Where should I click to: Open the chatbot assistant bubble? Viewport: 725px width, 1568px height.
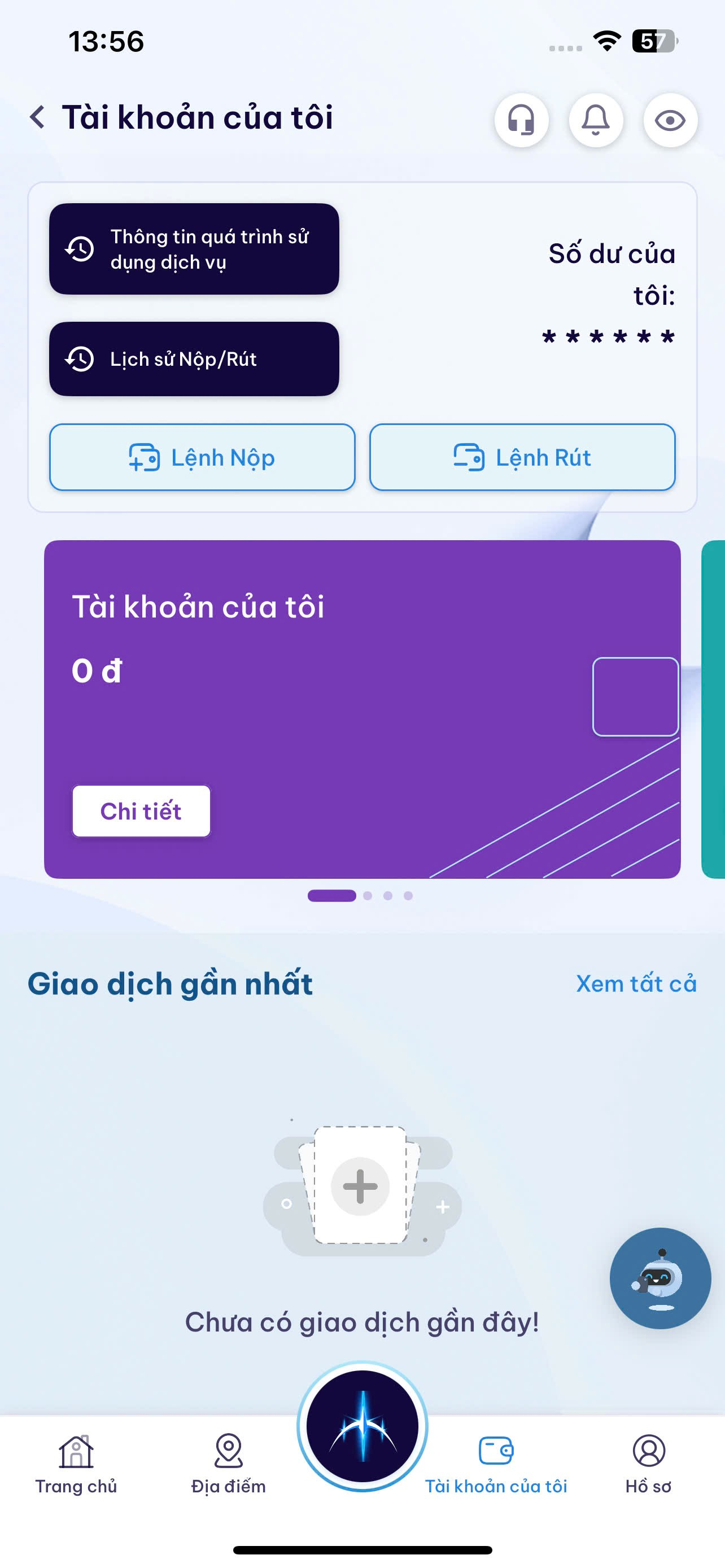tap(660, 1278)
